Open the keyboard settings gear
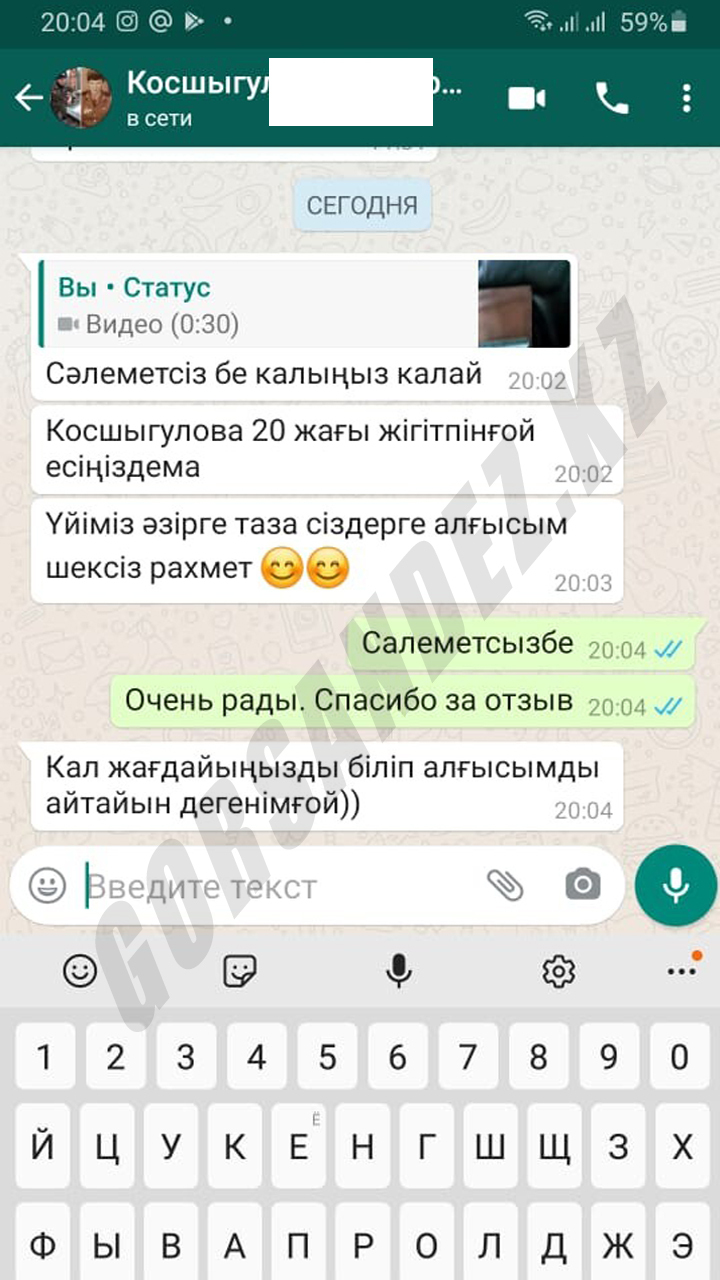720x1280 pixels. [x=558, y=971]
